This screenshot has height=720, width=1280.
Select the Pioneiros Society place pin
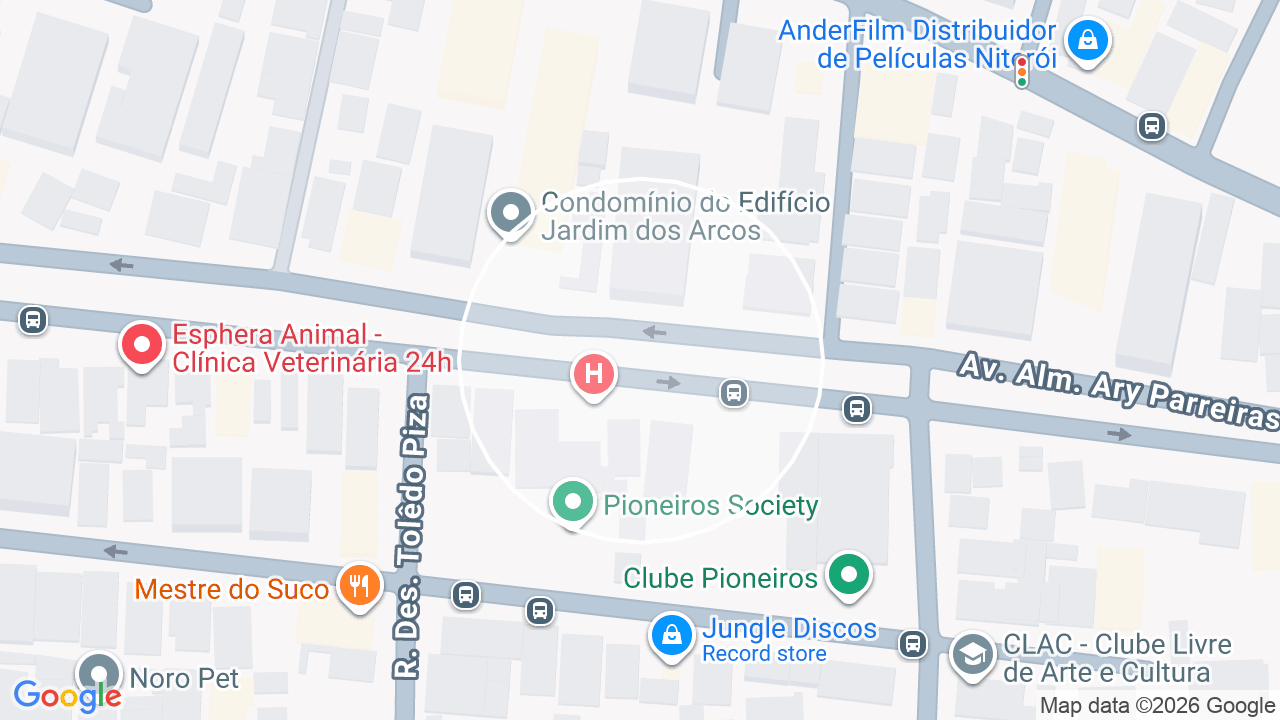pyautogui.click(x=573, y=503)
